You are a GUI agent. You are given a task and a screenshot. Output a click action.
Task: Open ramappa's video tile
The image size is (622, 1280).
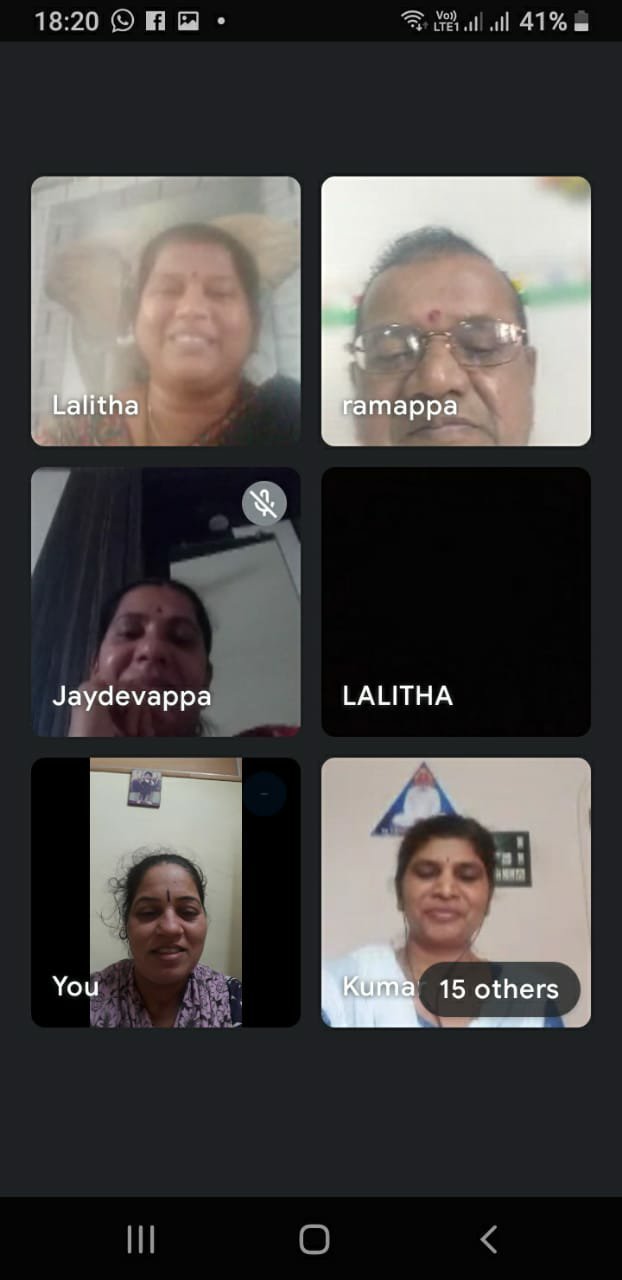point(455,311)
